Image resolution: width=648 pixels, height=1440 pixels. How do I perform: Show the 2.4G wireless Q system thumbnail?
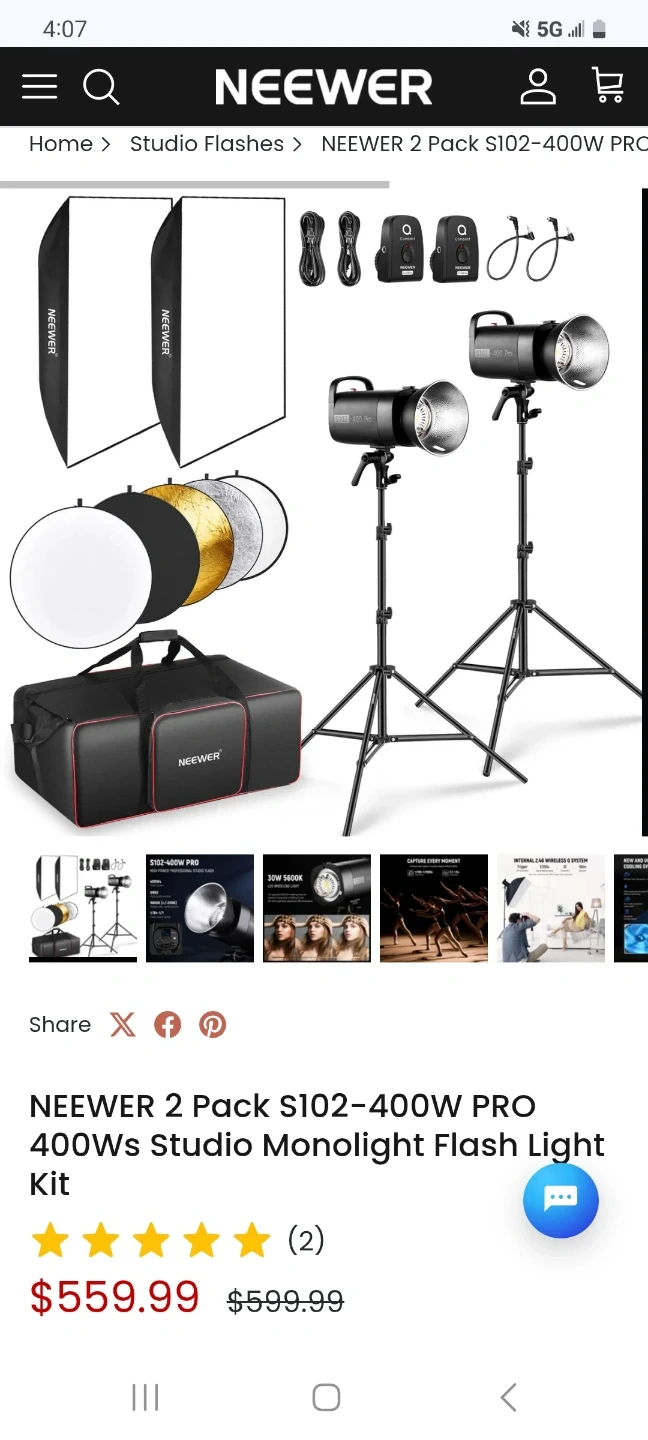click(551, 908)
